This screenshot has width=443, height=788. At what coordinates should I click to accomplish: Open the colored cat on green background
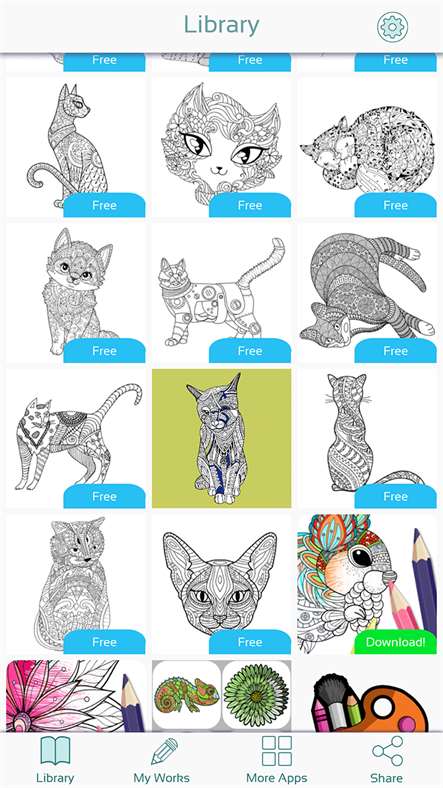[222, 438]
